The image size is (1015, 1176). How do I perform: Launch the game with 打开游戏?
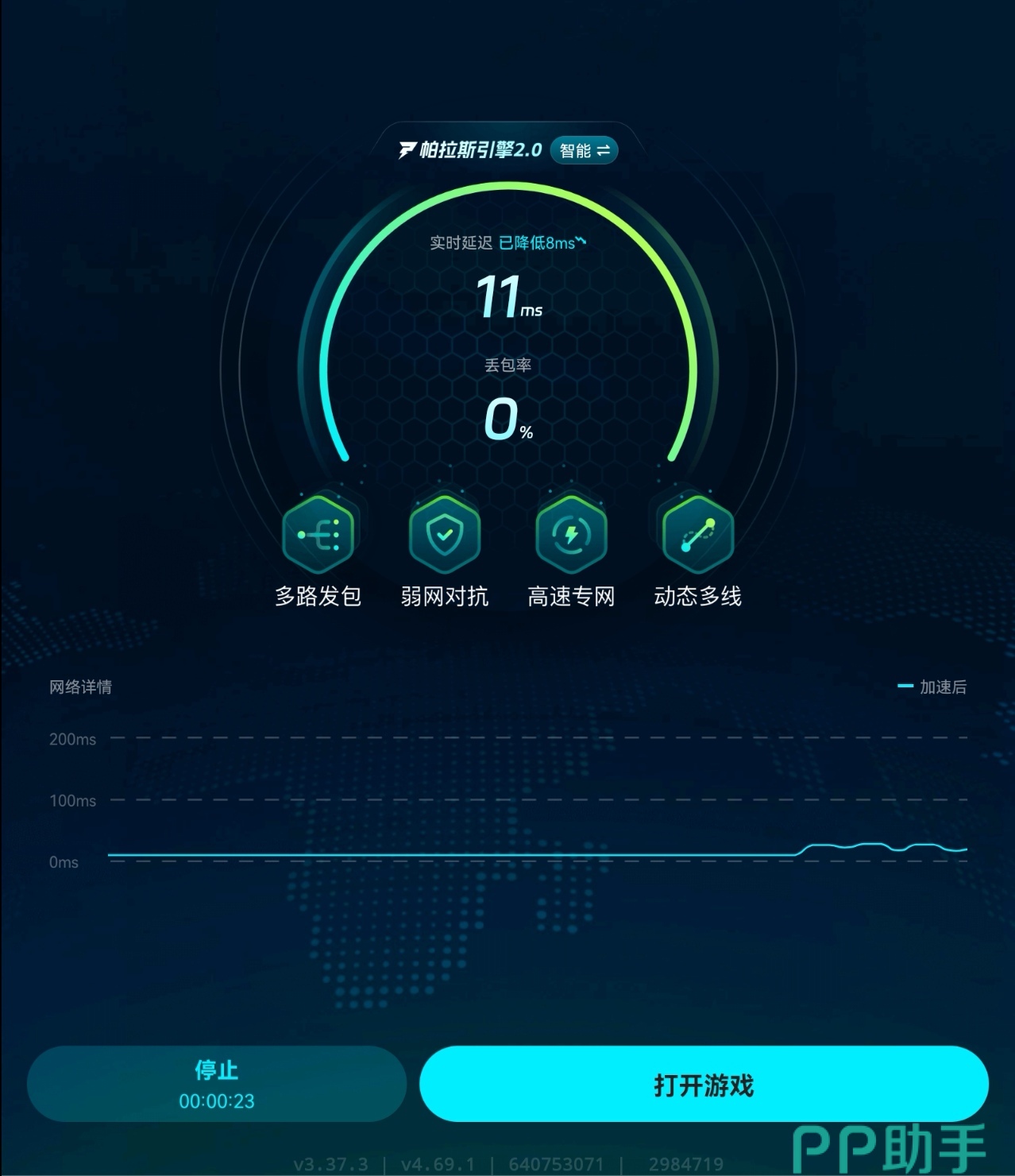(x=704, y=1084)
